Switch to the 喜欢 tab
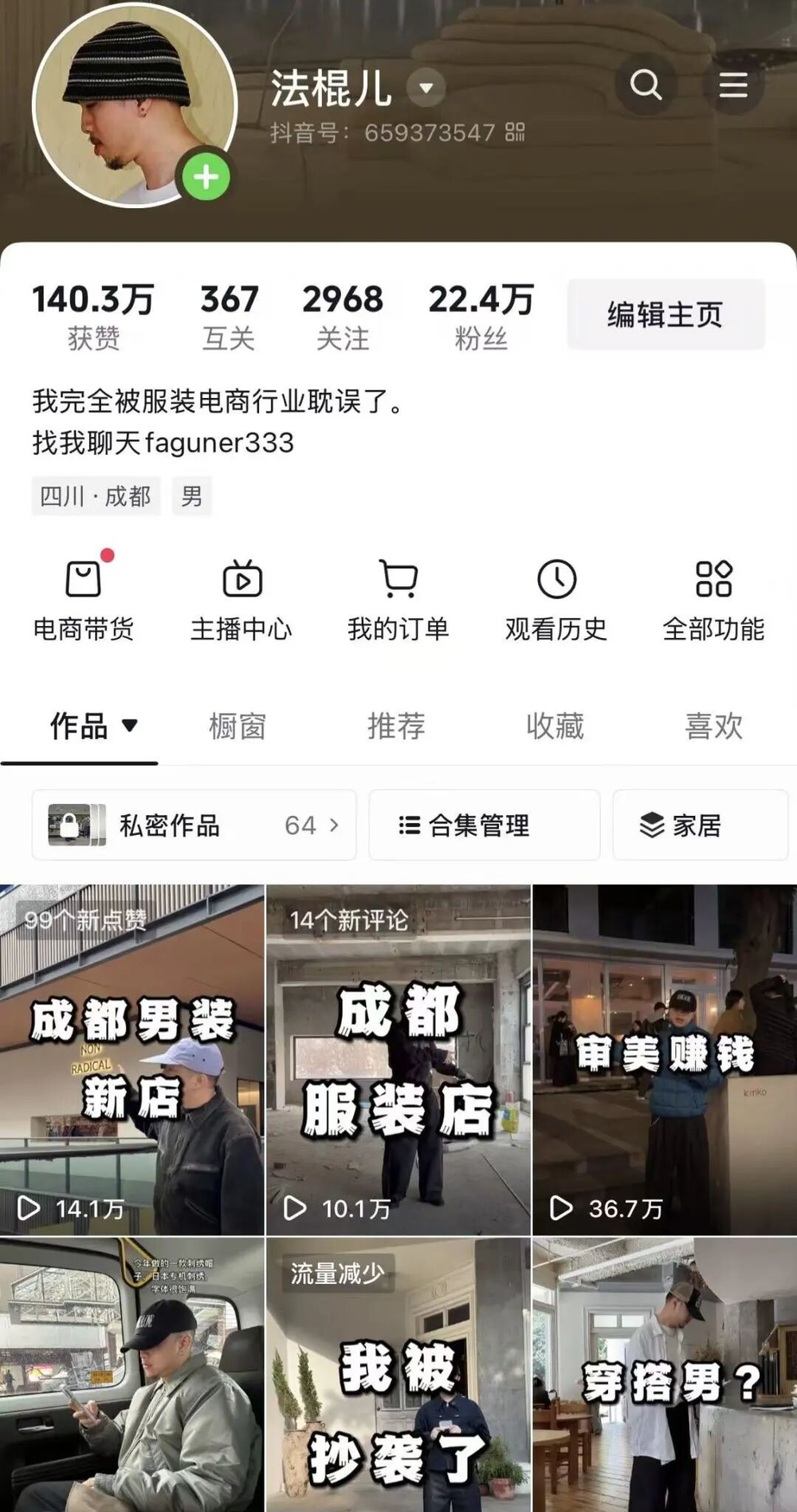This screenshot has height=1512, width=797. pos(713,726)
